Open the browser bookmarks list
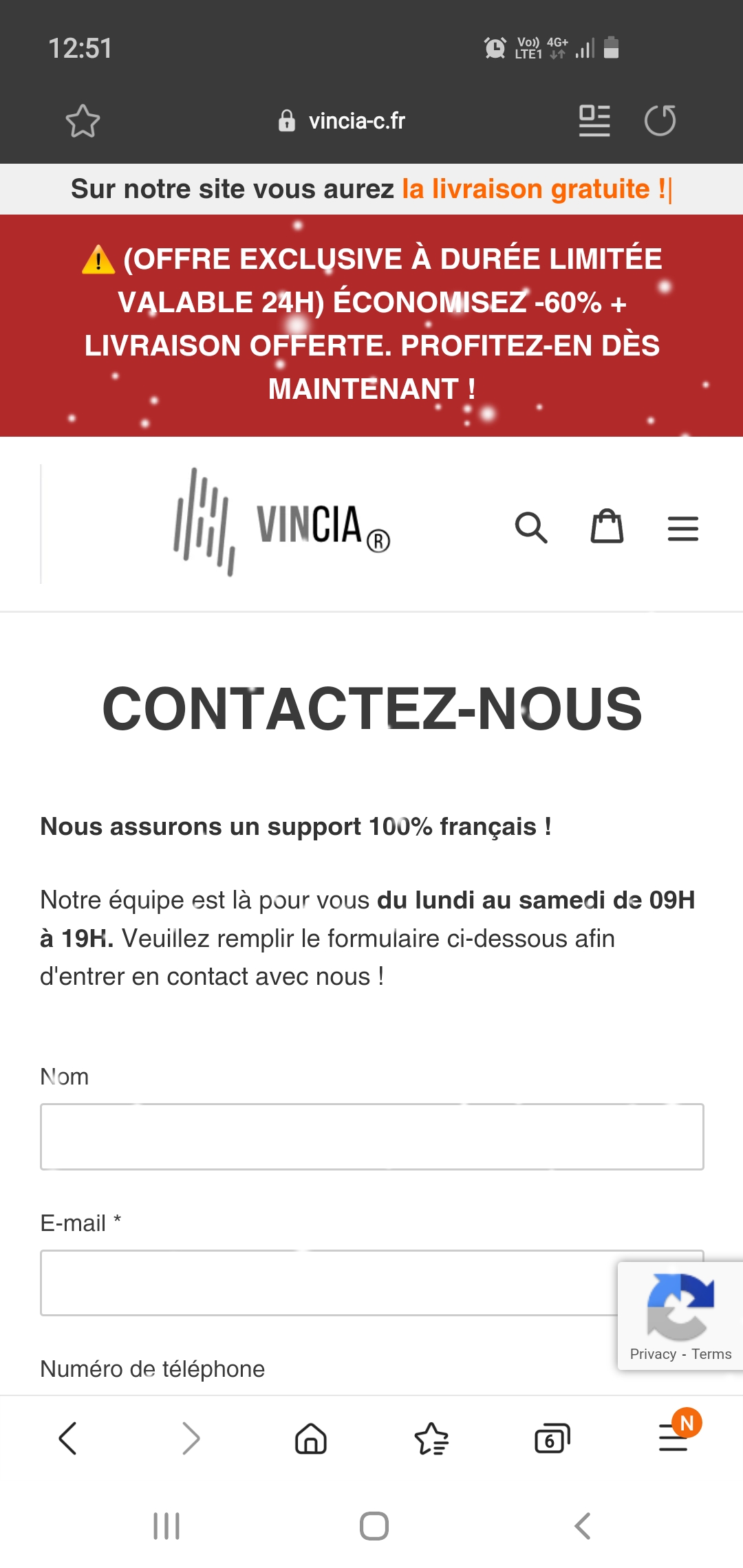Screen dimensions: 743x1568 click(x=432, y=1438)
